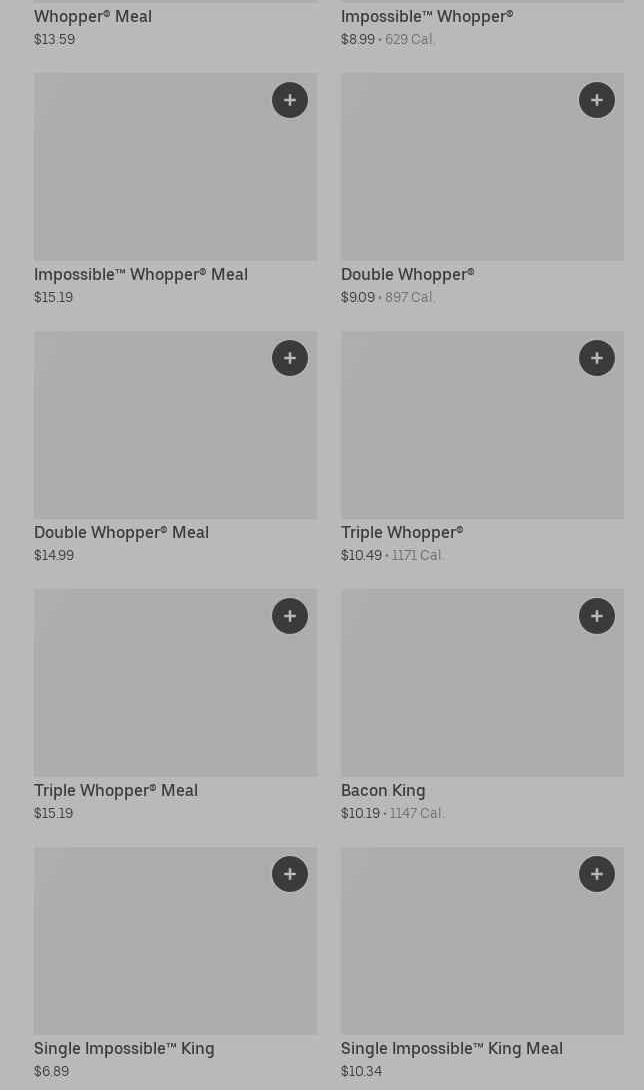Add Single Impossible King Meal to order
This screenshot has width=644, height=1090.
point(597,874)
